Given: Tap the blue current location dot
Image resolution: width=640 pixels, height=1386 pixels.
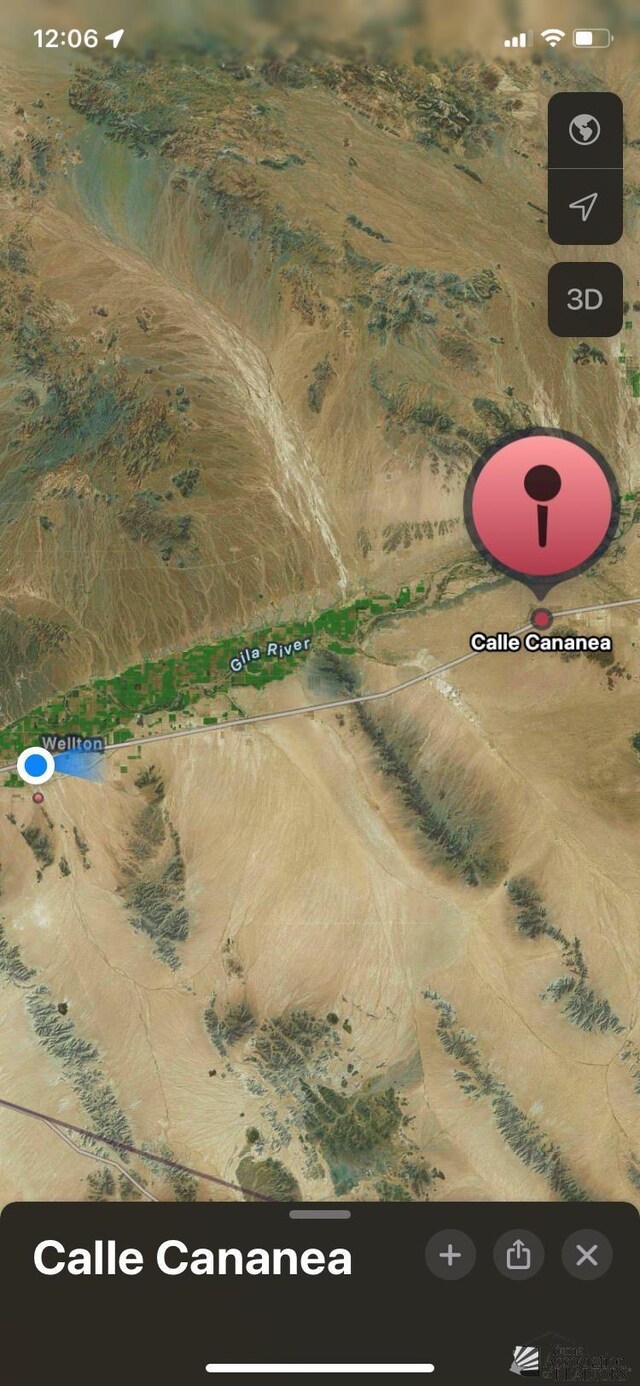Looking at the screenshot, I should [37, 766].
